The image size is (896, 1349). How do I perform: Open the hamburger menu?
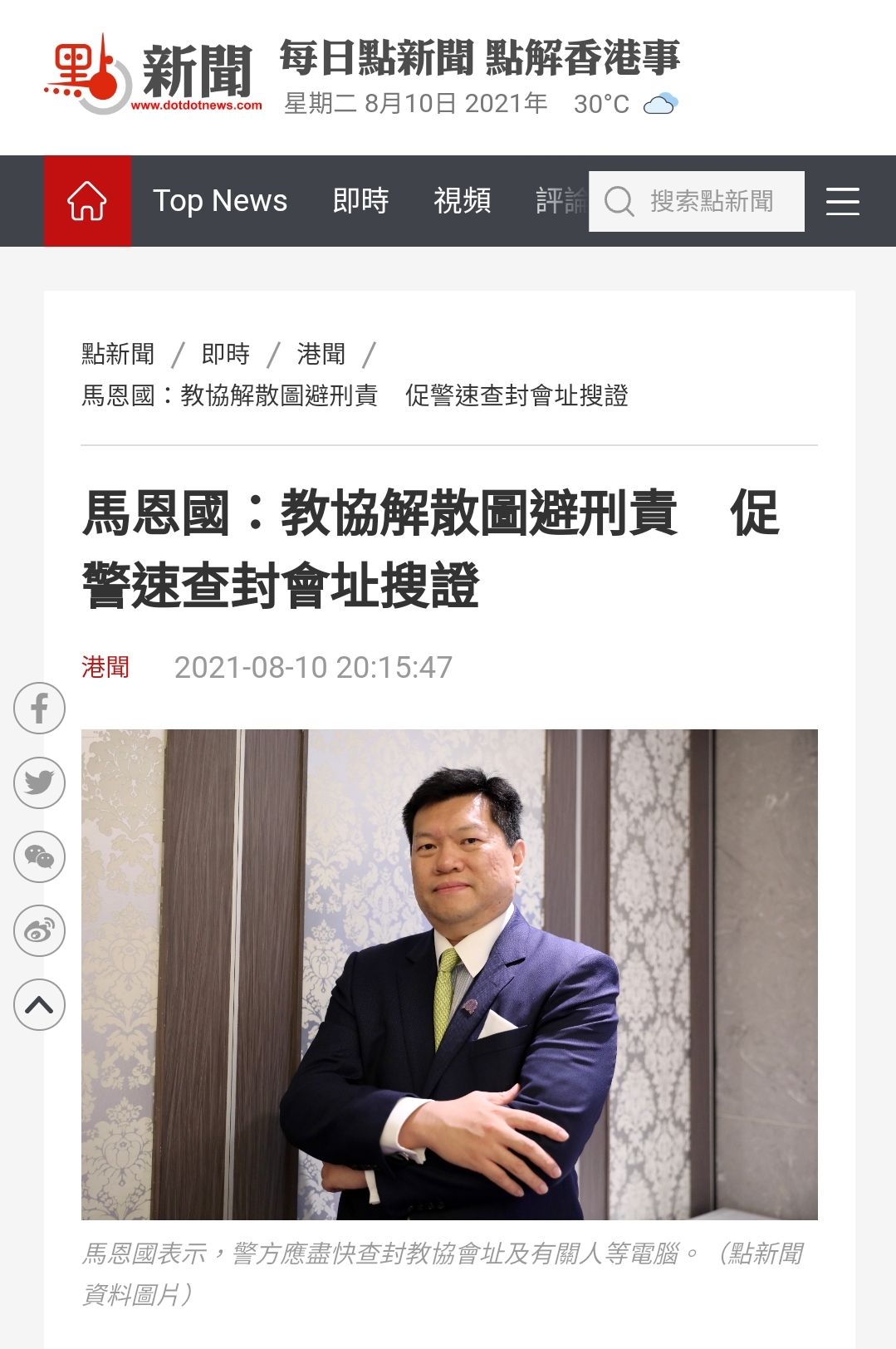[842, 201]
